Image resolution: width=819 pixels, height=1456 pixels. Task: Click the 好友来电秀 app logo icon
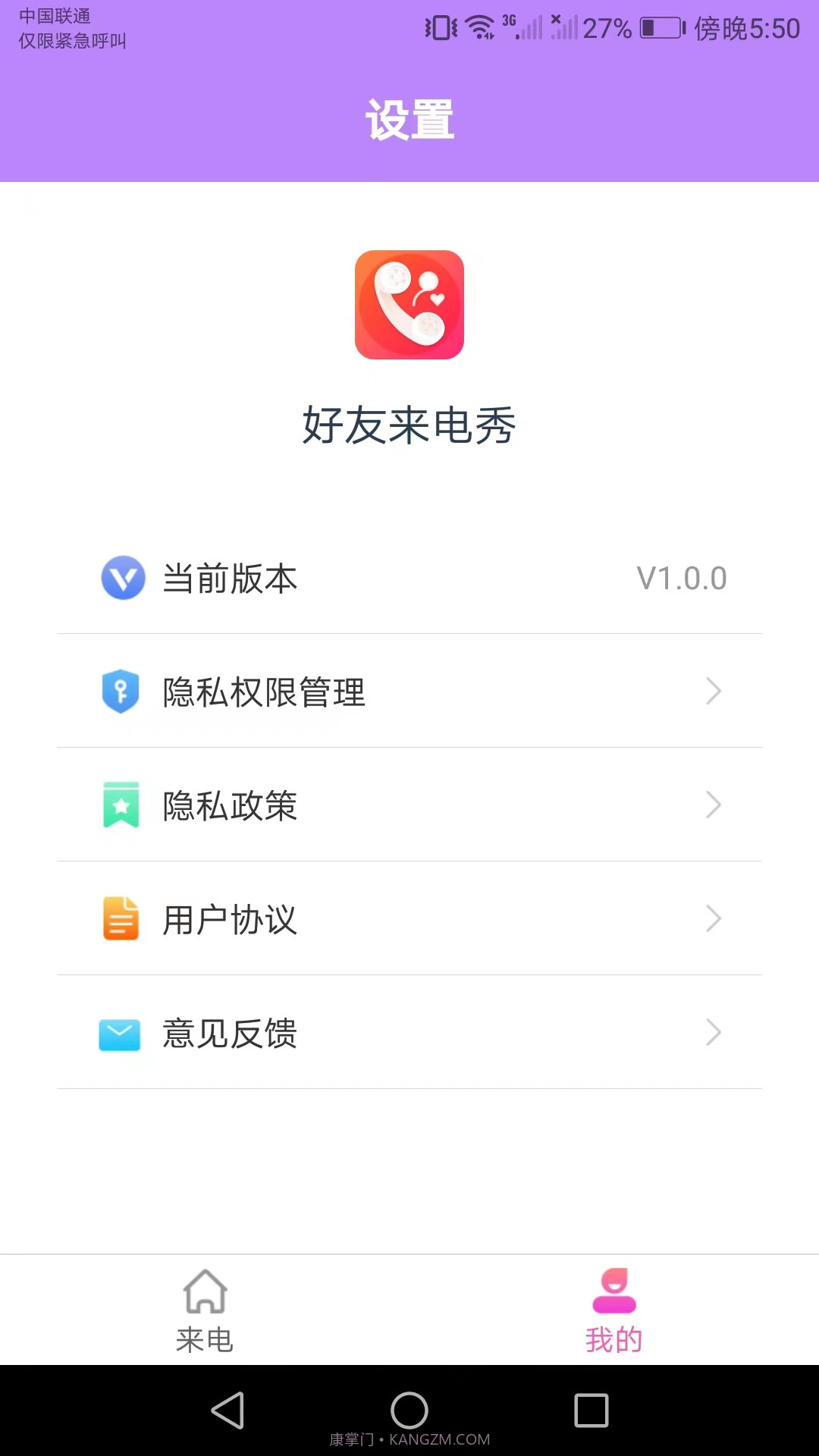[x=409, y=306]
